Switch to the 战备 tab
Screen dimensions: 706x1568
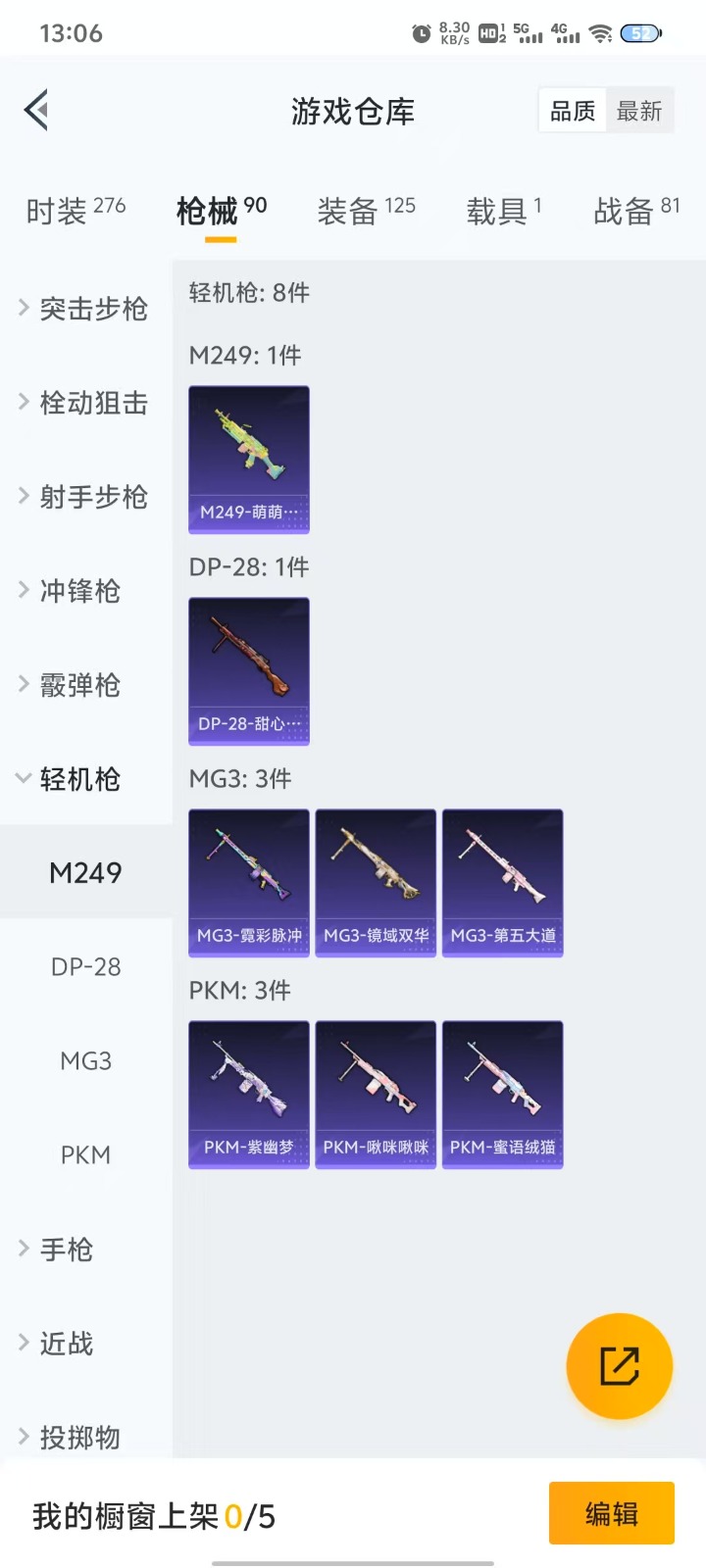tap(635, 211)
